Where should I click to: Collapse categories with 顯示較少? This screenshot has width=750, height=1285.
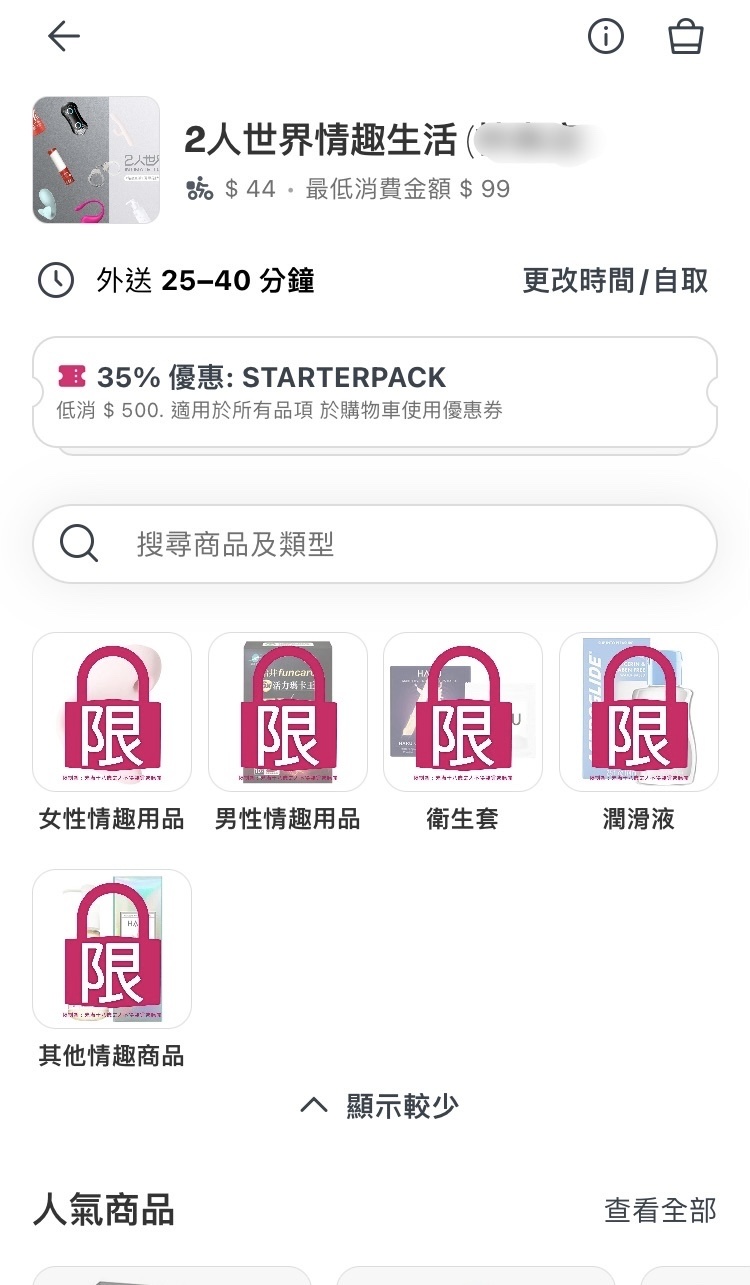click(x=379, y=1105)
